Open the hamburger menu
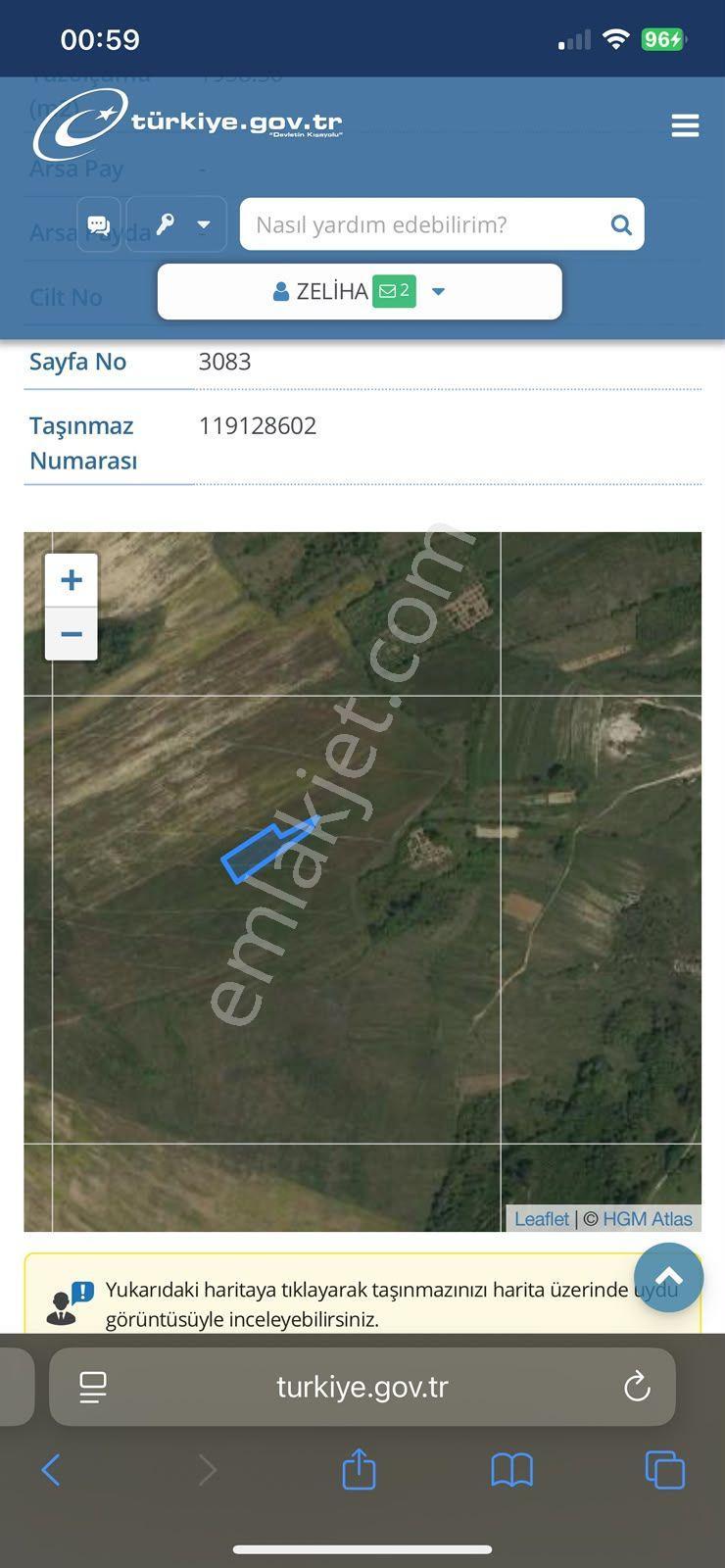This screenshot has height=1568, width=725. coord(685,125)
